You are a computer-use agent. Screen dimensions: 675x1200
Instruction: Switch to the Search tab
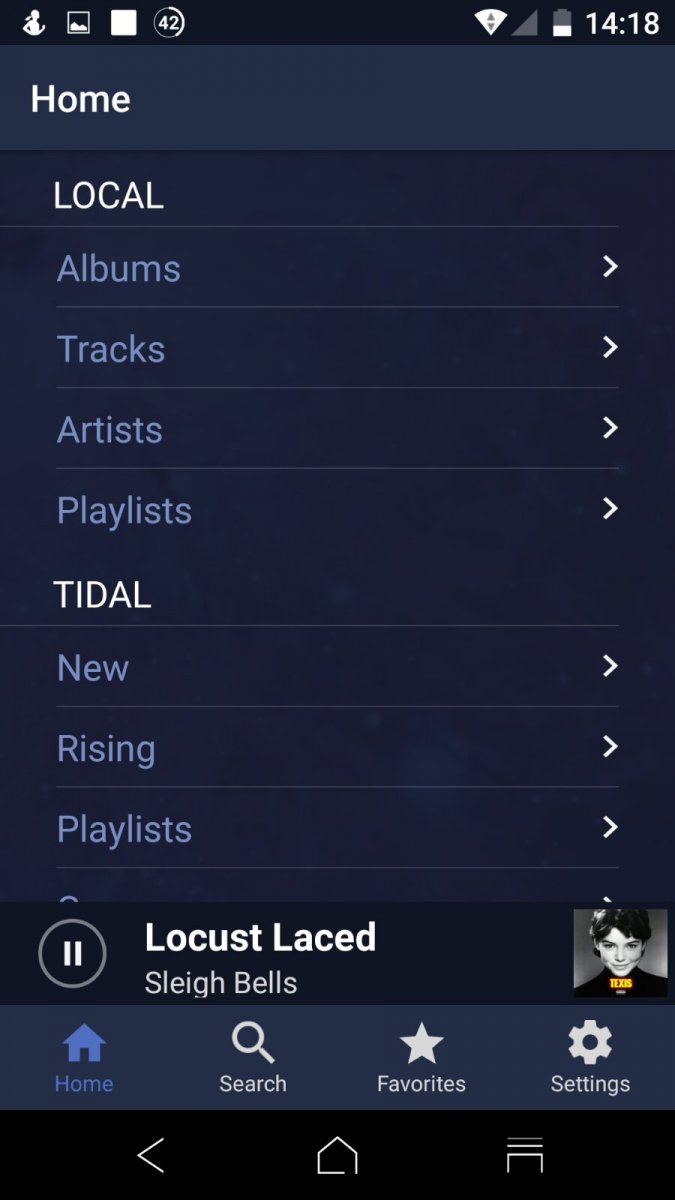tap(253, 1058)
